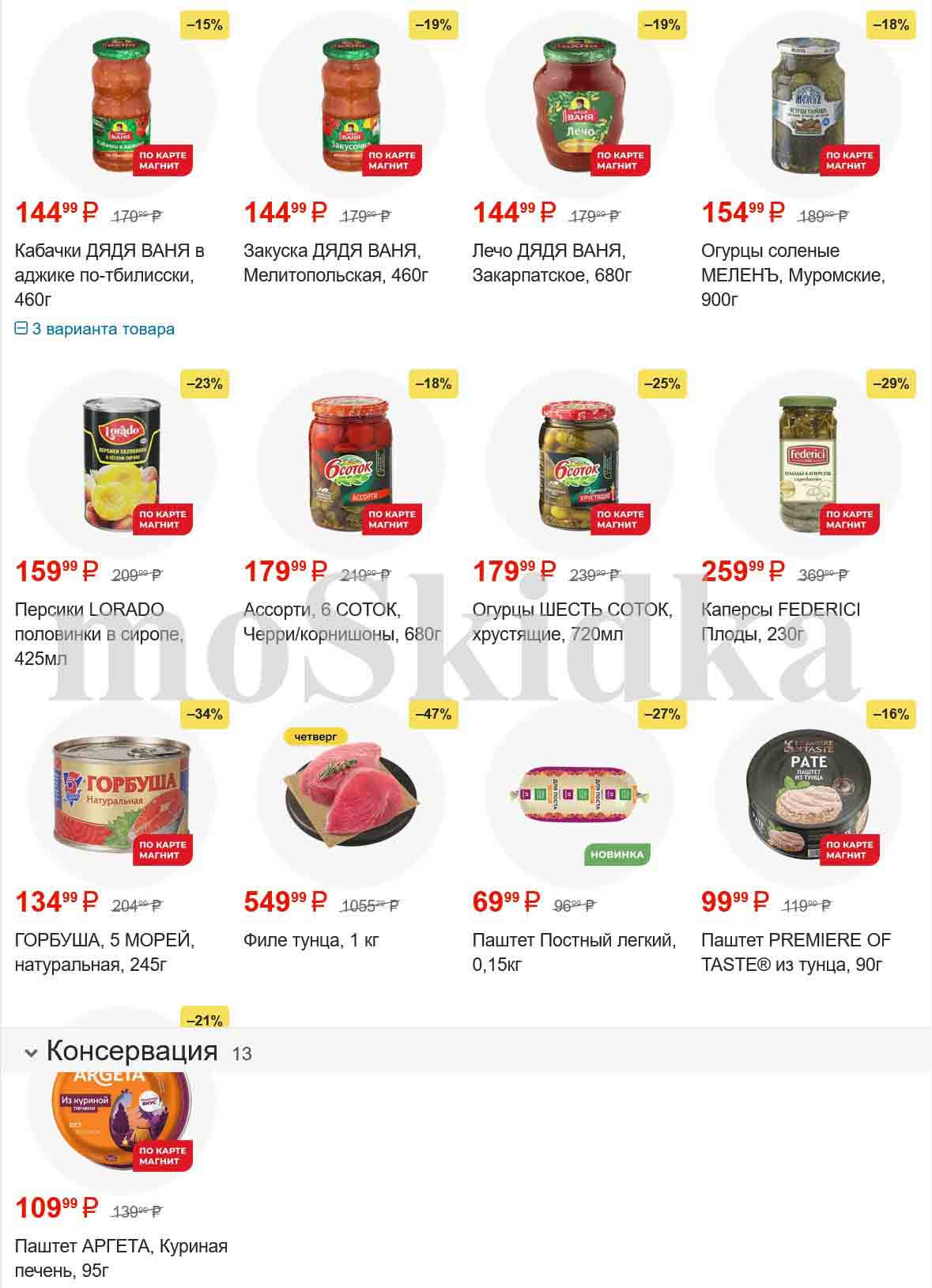
Task: Collapse the Консервация section header
Action: coord(131,1051)
